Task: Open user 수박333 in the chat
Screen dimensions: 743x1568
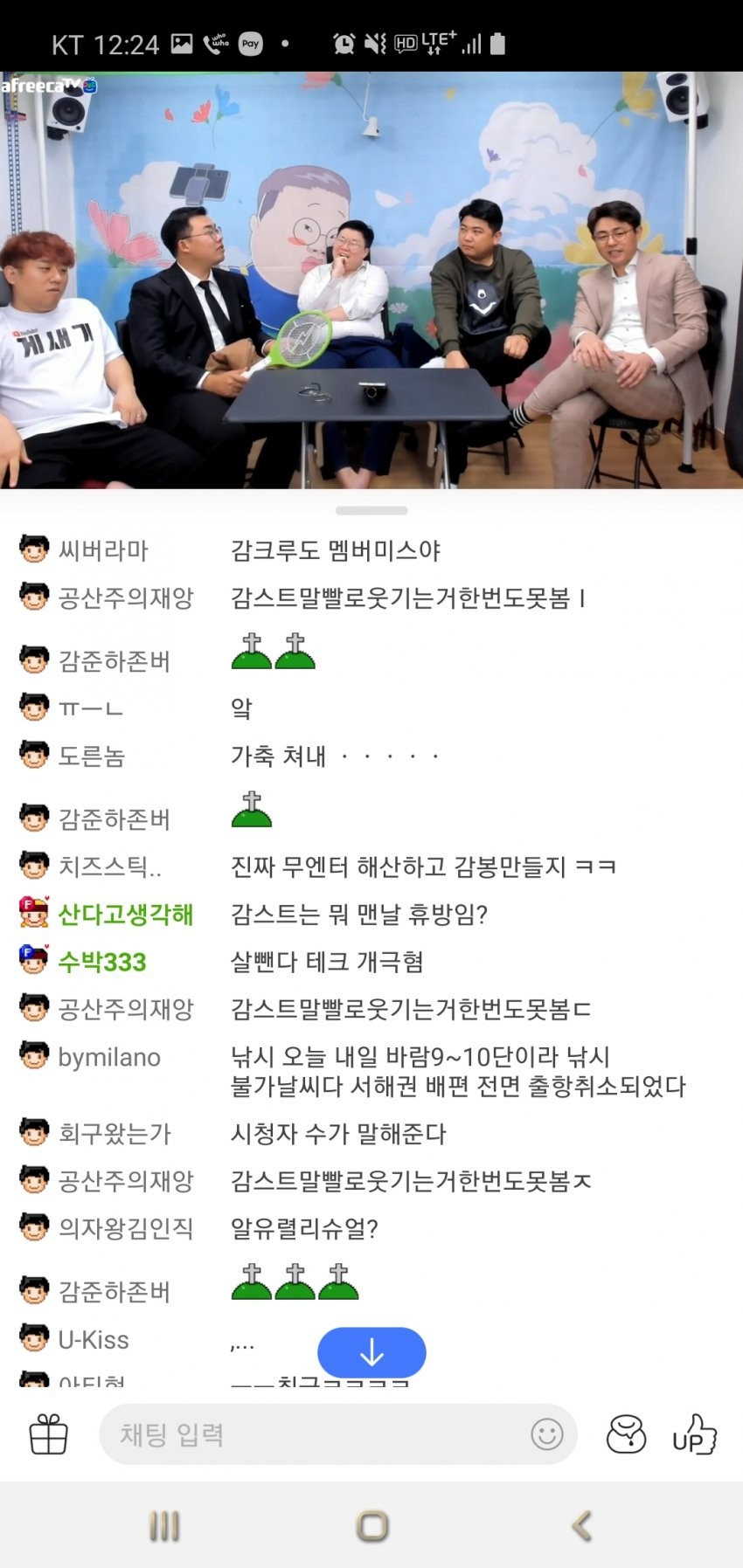Action: tap(101, 962)
